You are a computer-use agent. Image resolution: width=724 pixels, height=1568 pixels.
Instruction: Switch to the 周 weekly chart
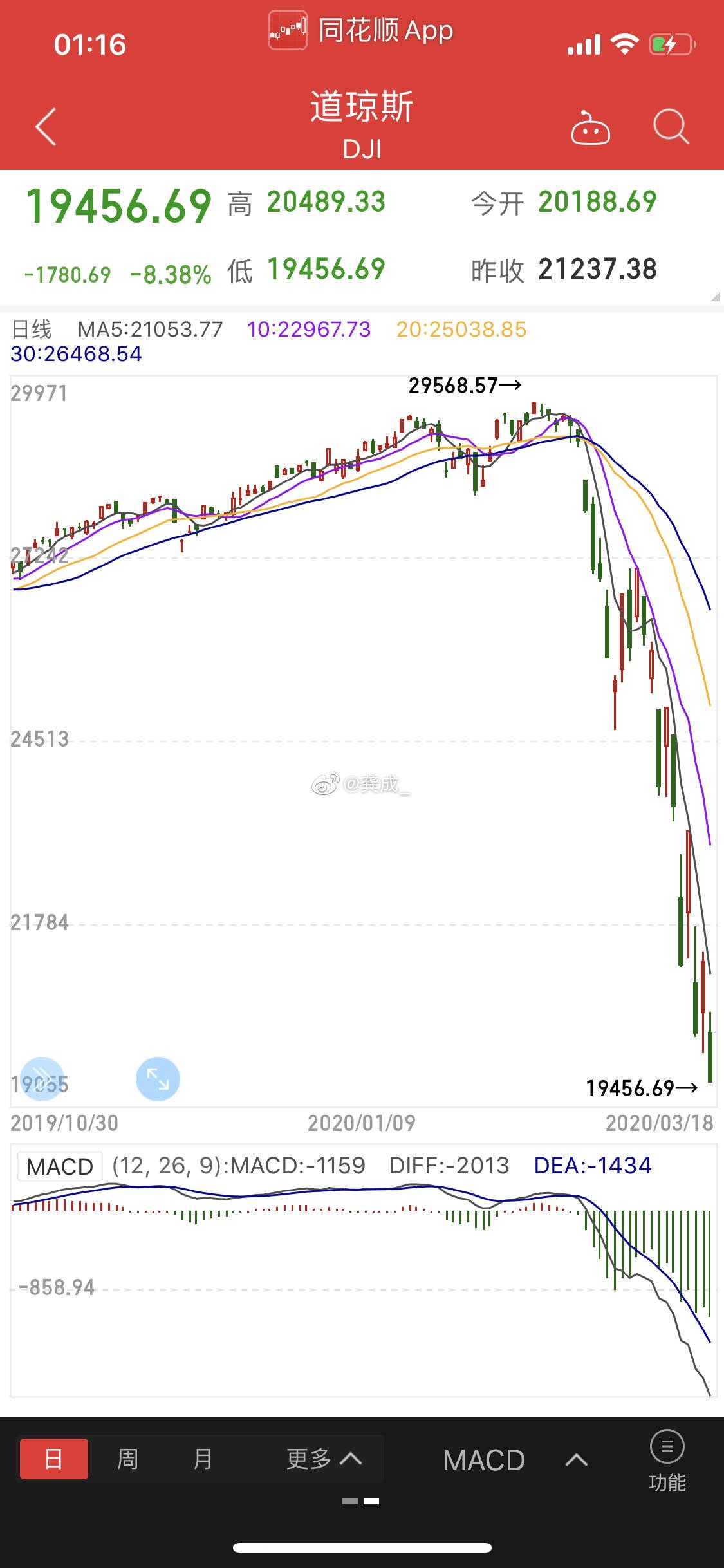coord(127,1459)
